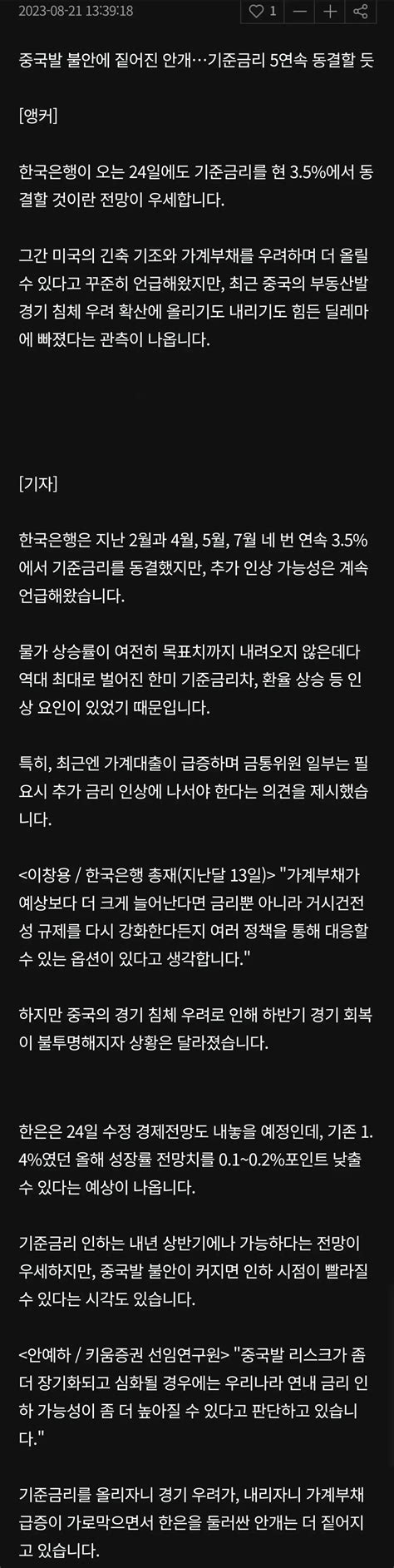The image size is (394, 1568).
Task: Share this news article
Action: [359, 12]
